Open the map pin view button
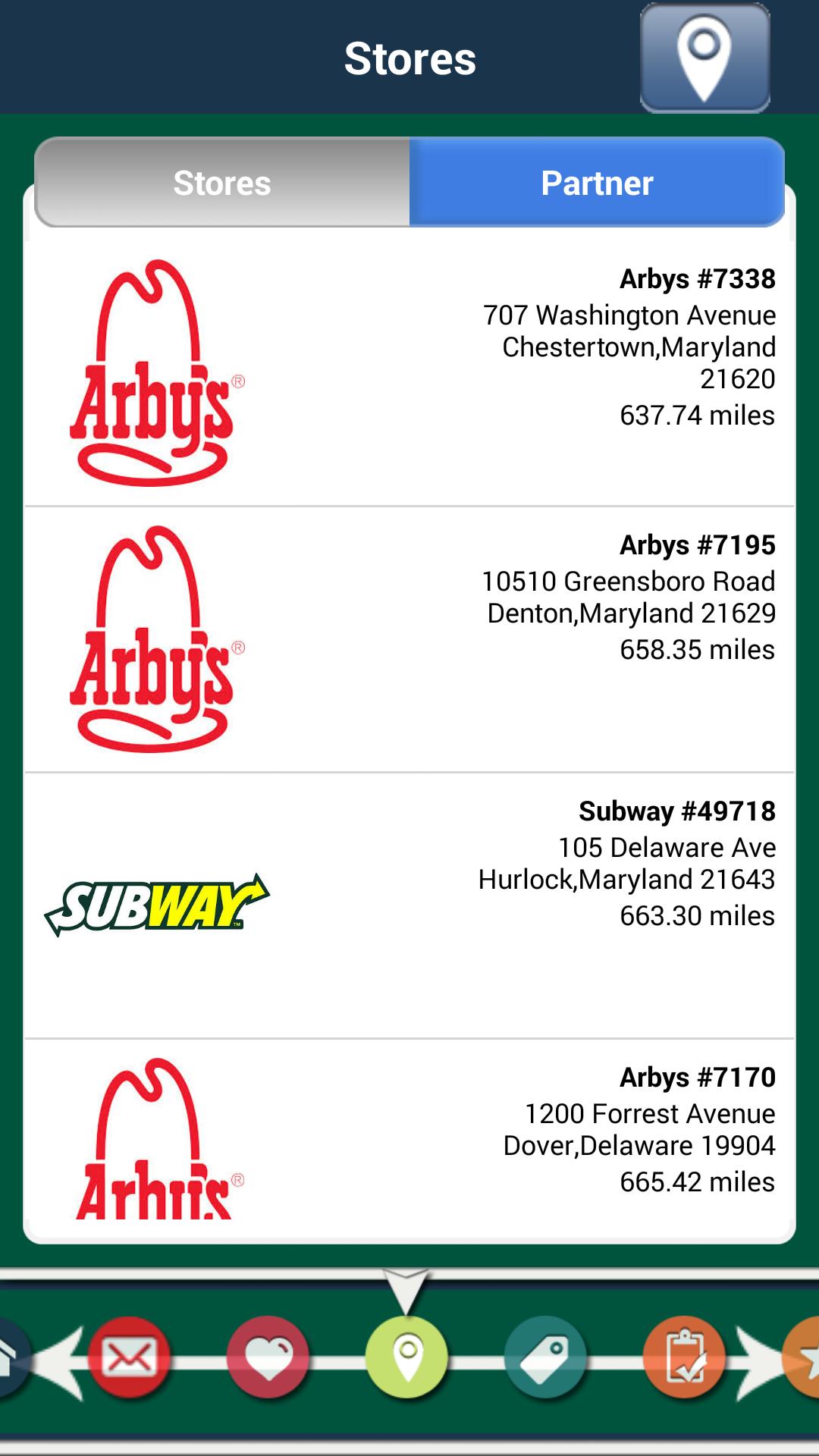This screenshot has width=819, height=1456. pos(704,58)
